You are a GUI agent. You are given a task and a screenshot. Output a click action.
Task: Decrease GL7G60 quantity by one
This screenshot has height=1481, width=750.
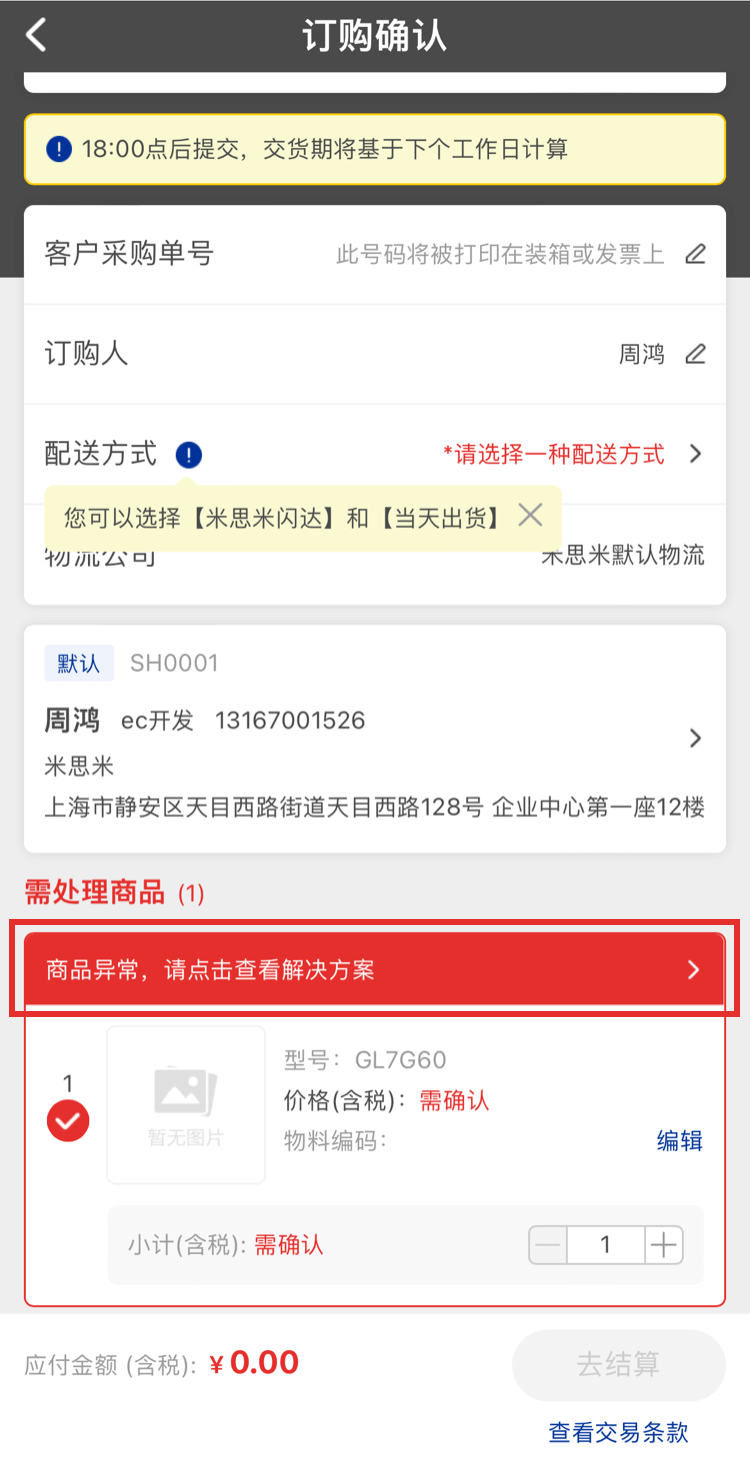(548, 1246)
